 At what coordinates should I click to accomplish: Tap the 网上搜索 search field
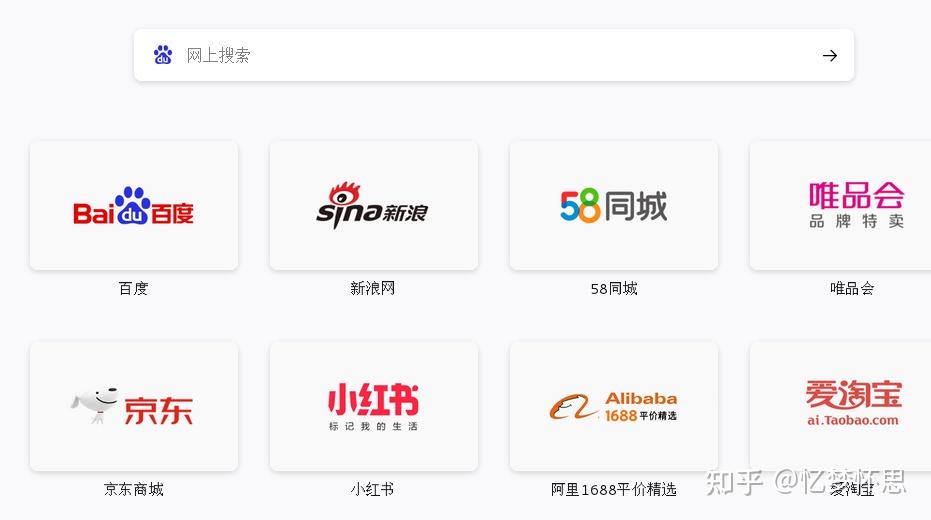(480, 55)
